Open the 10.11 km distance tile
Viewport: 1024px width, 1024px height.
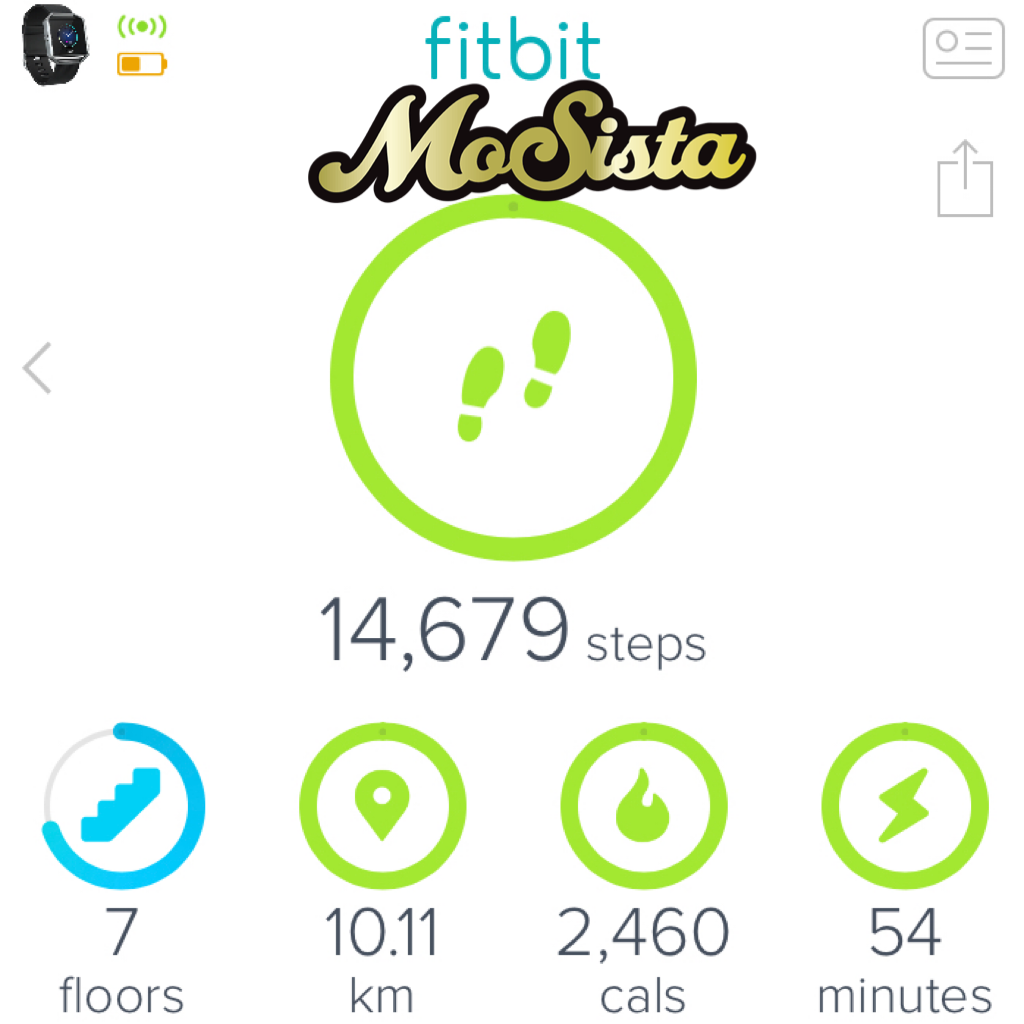(382, 806)
